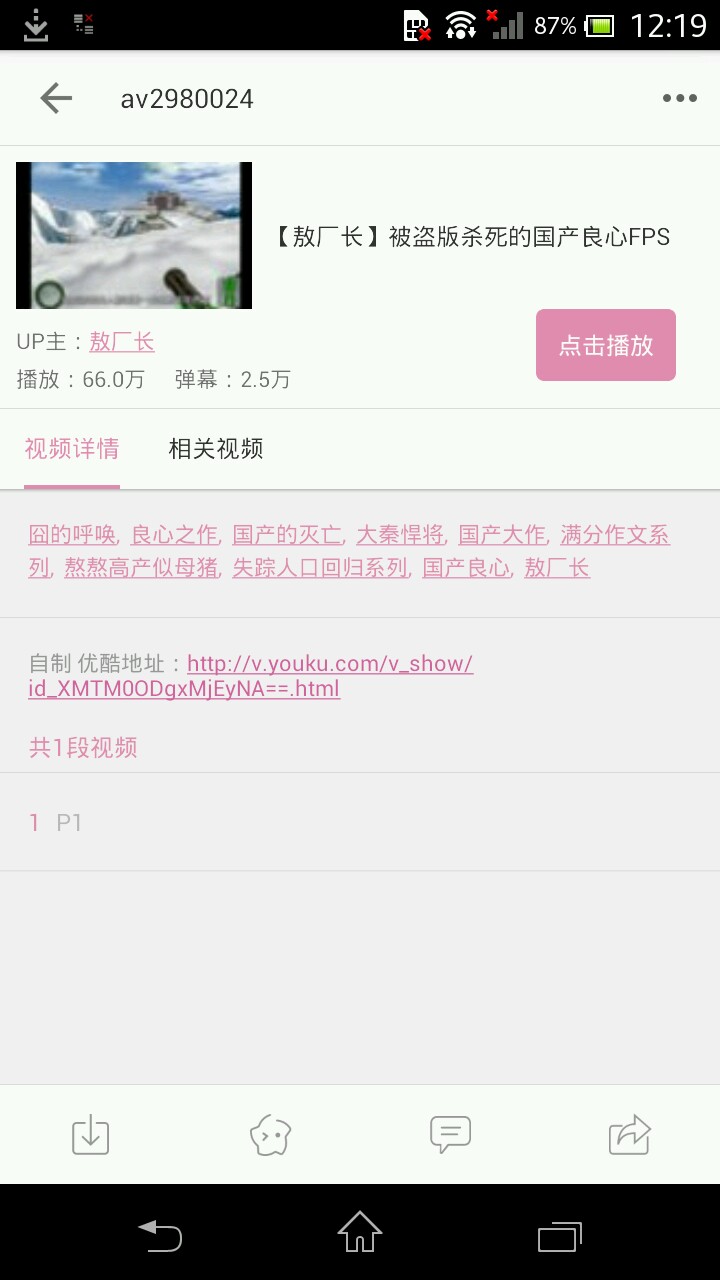Share this video via share icon

629,1135
